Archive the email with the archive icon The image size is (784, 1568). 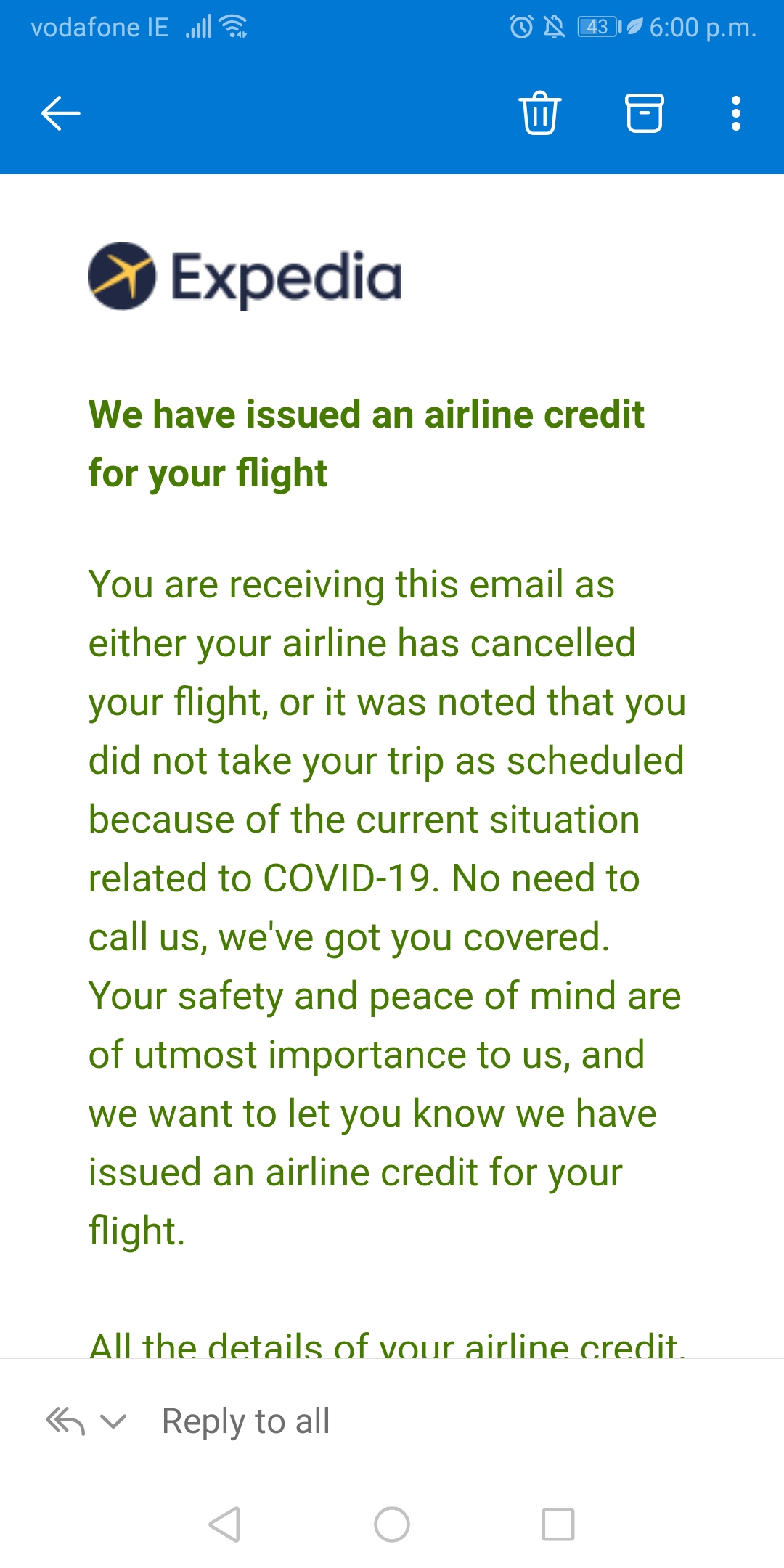(x=645, y=113)
